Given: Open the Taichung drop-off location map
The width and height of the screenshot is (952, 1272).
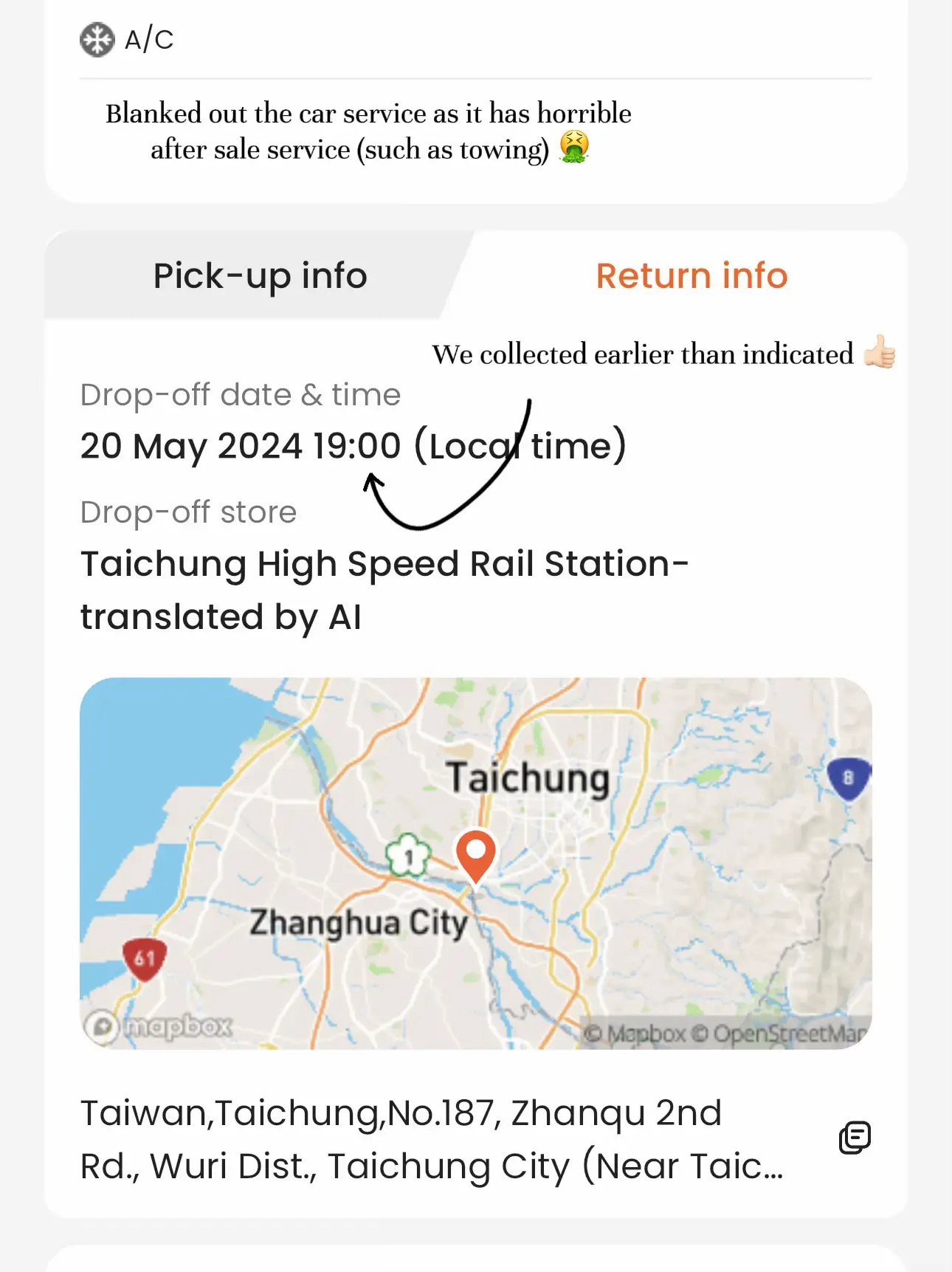Looking at the screenshot, I should [x=476, y=863].
